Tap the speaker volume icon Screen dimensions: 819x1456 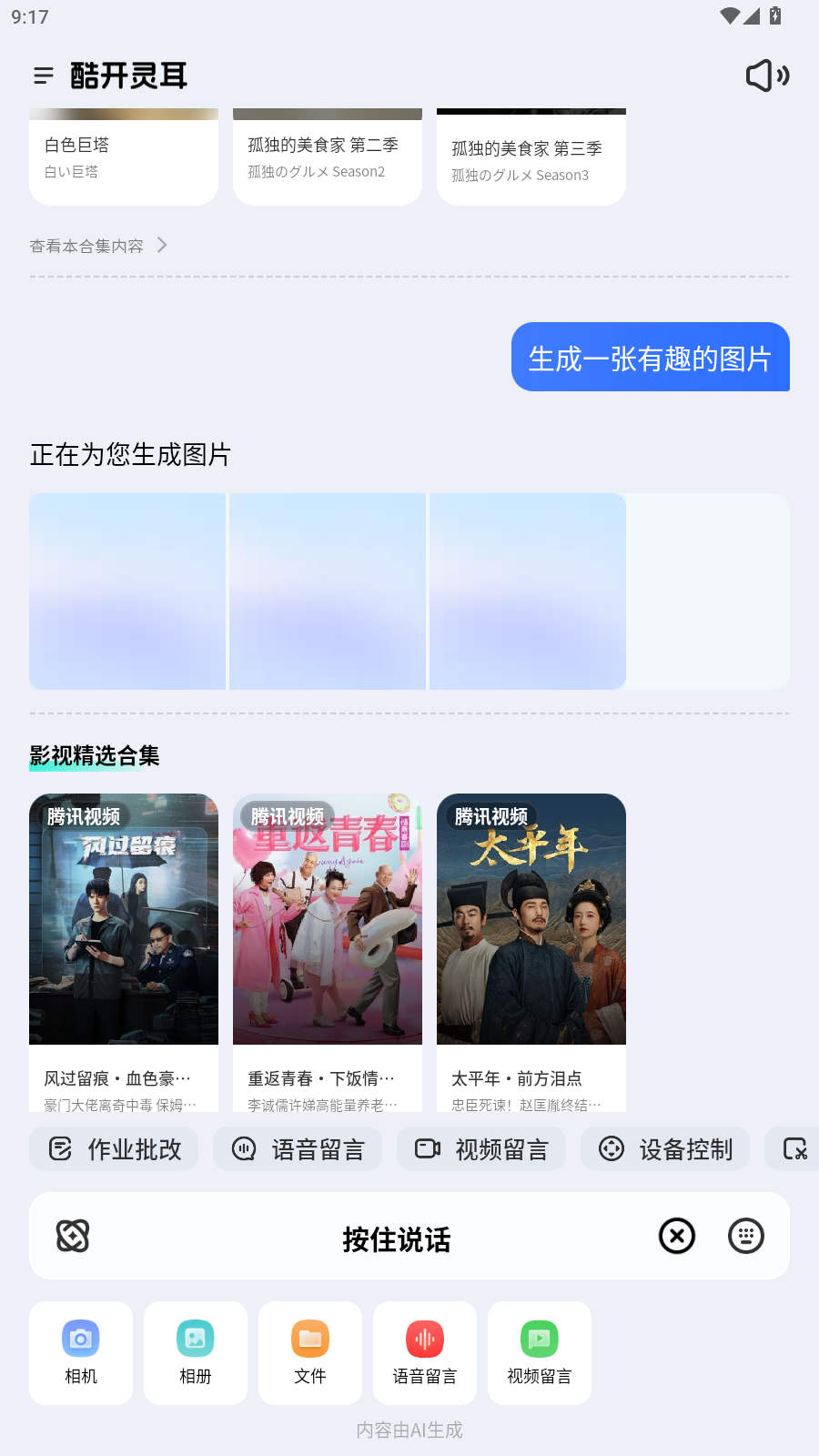766,76
